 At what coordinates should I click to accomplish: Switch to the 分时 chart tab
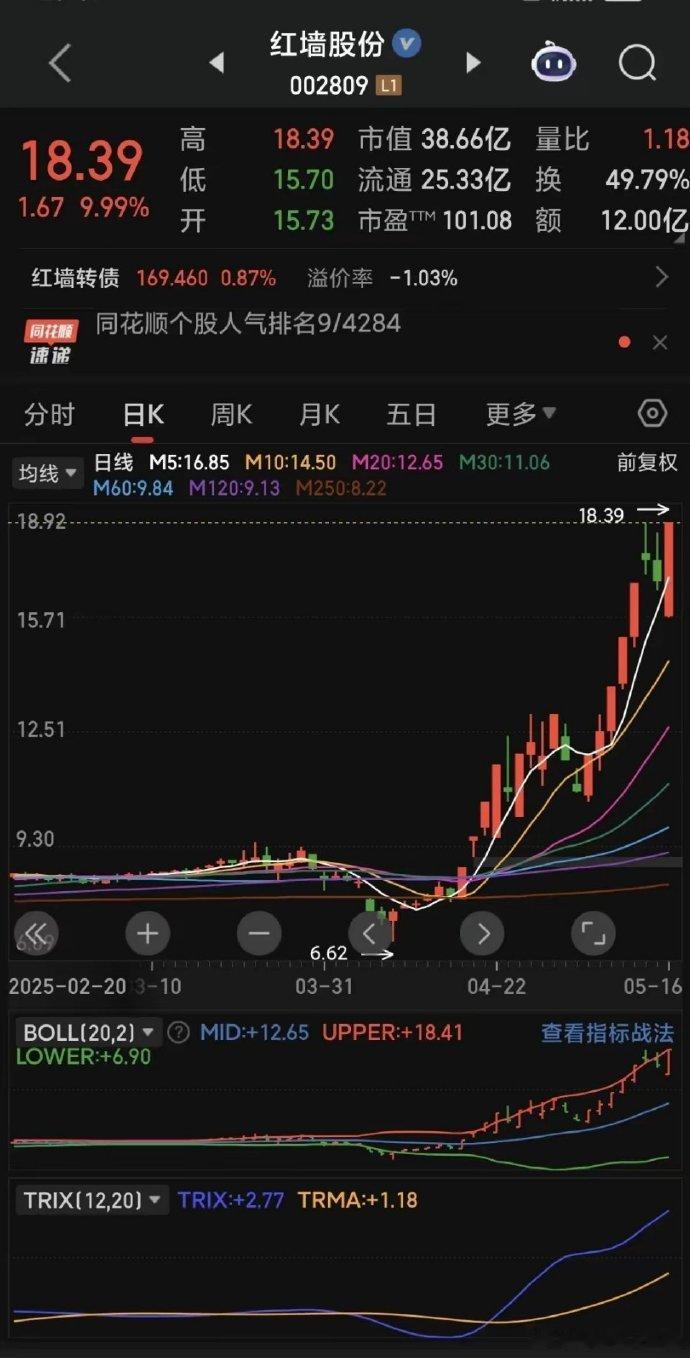coord(50,414)
